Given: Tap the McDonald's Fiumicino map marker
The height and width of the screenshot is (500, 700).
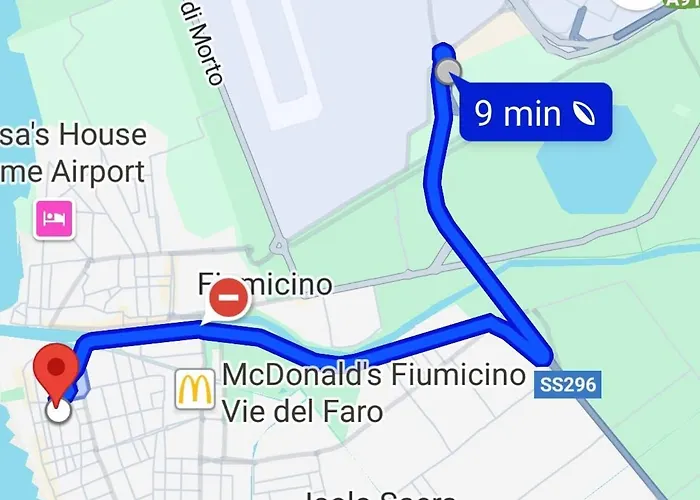Looking at the screenshot, I should tap(193, 390).
